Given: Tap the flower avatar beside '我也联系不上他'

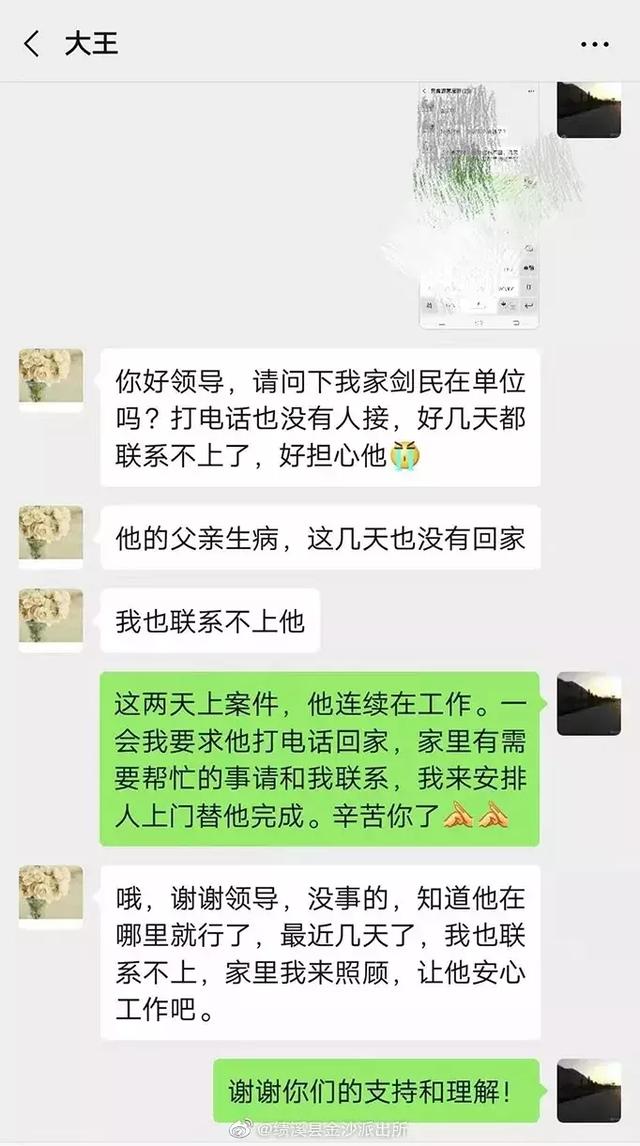Looking at the screenshot, I should click(51, 618).
